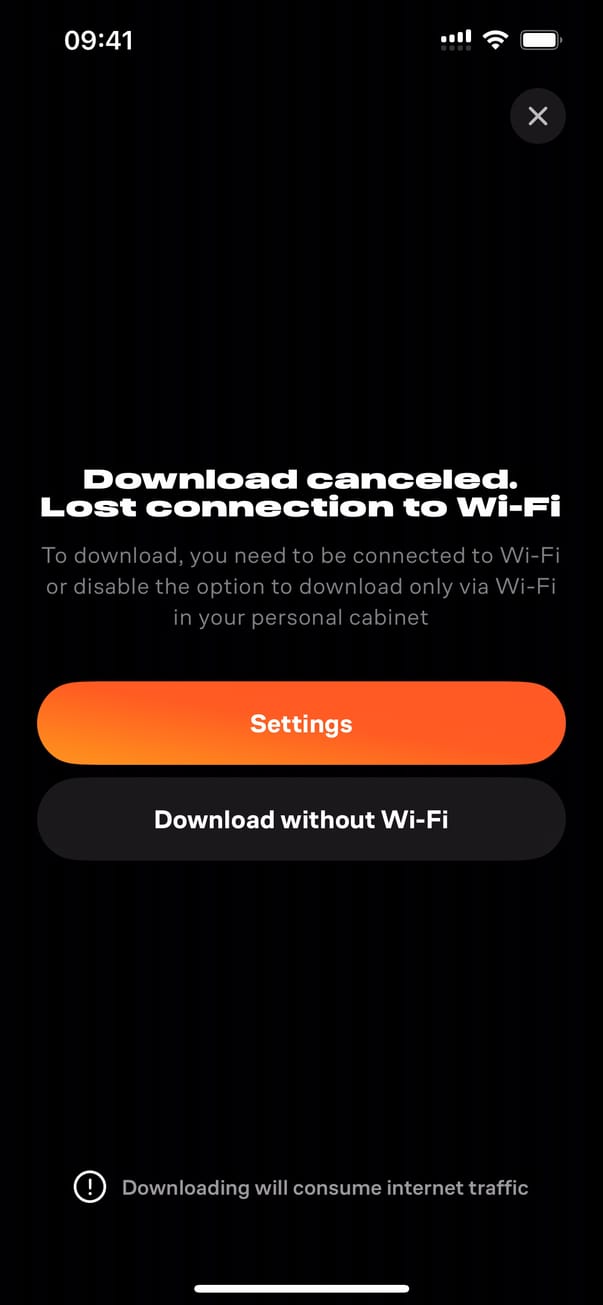Viewport: 603px width, 1305px height.
Task: Open Settings from the orange button
Action: pos(301,724)
